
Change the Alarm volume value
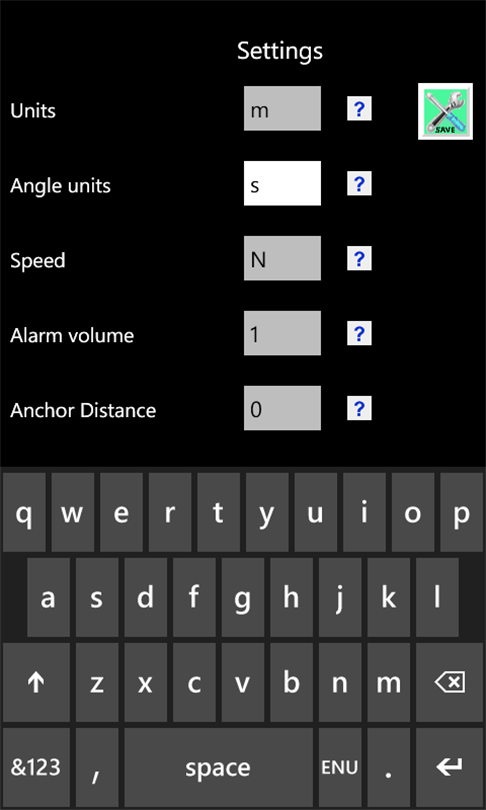[x=283, y=333]
